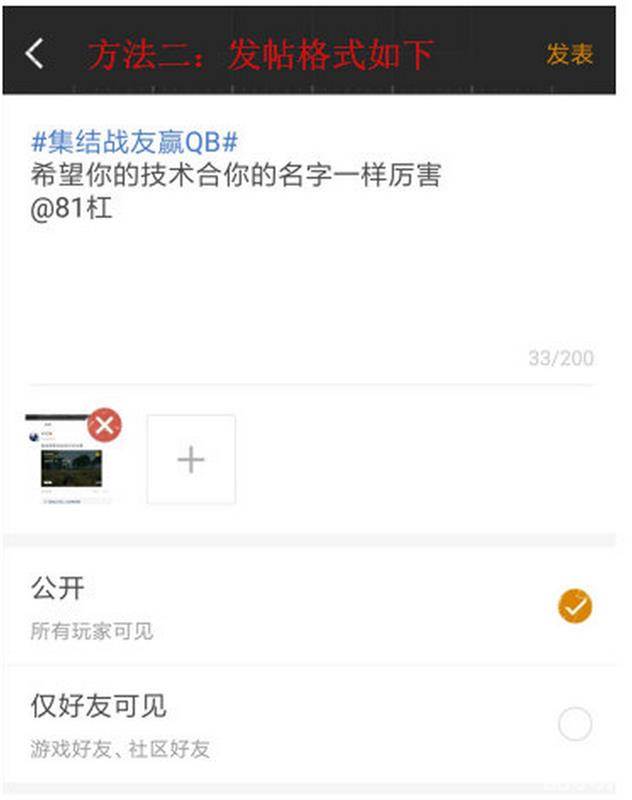Remove the attached screenshot image
The image size is (632, 800).
tap(104, 425)
